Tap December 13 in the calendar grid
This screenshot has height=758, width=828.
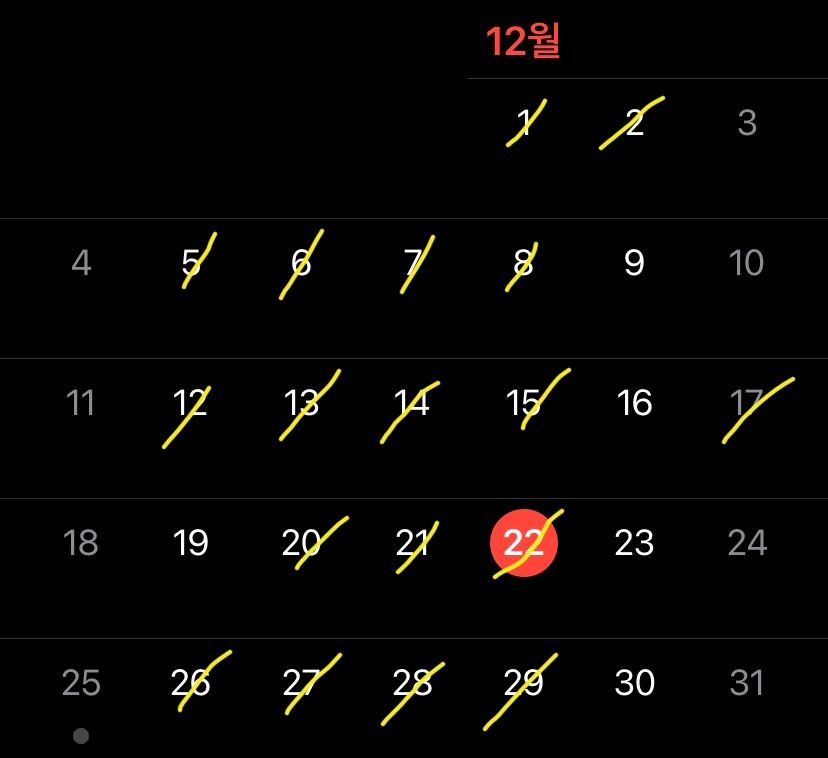(x=301, y=403)
